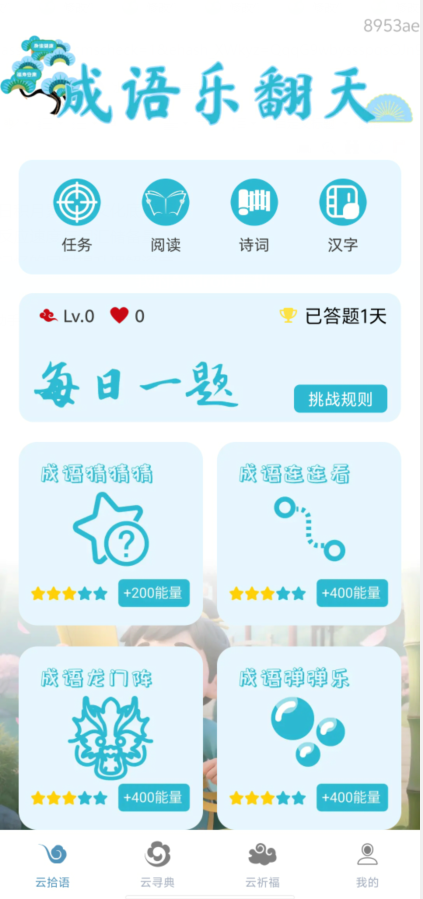Switch to the 云拾语 tab
This screenshot has width=423, height=899.
tap(53, 865)
